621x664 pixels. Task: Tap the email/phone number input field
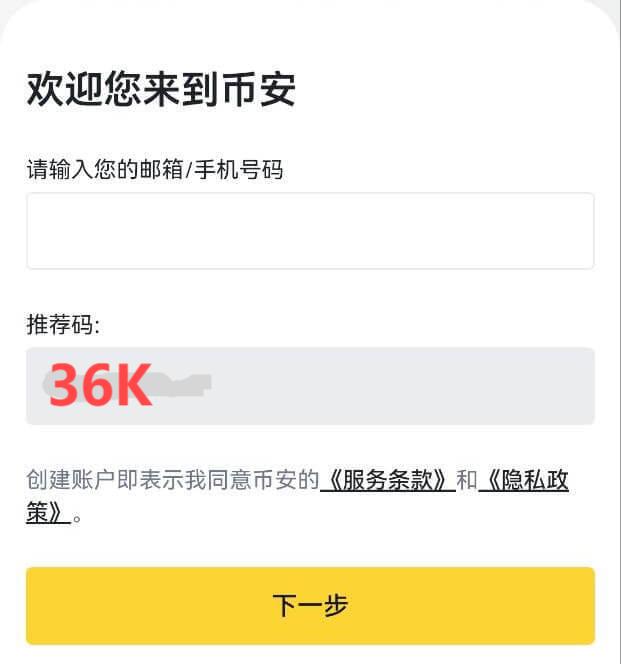[x=310, y=231]
